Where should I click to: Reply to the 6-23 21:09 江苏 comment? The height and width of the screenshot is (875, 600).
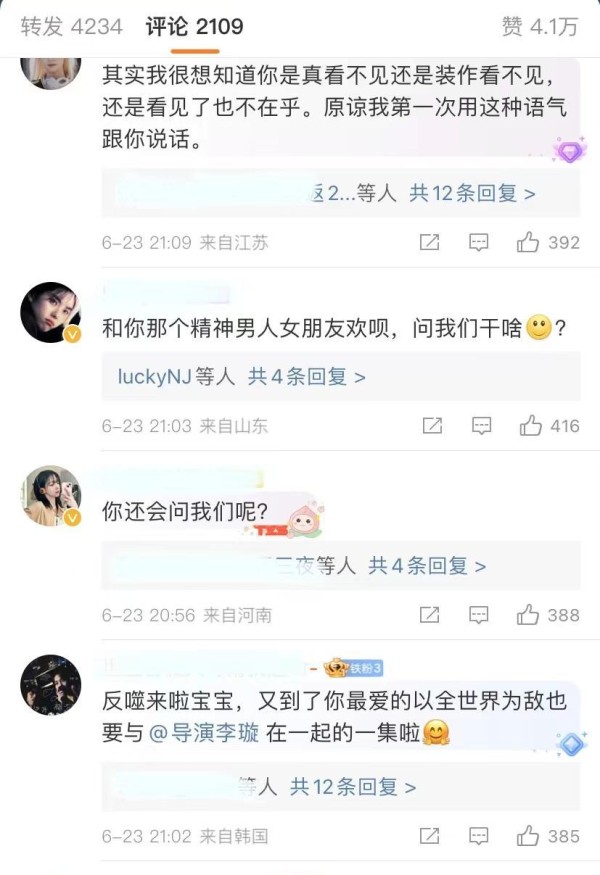pos(479,242)
